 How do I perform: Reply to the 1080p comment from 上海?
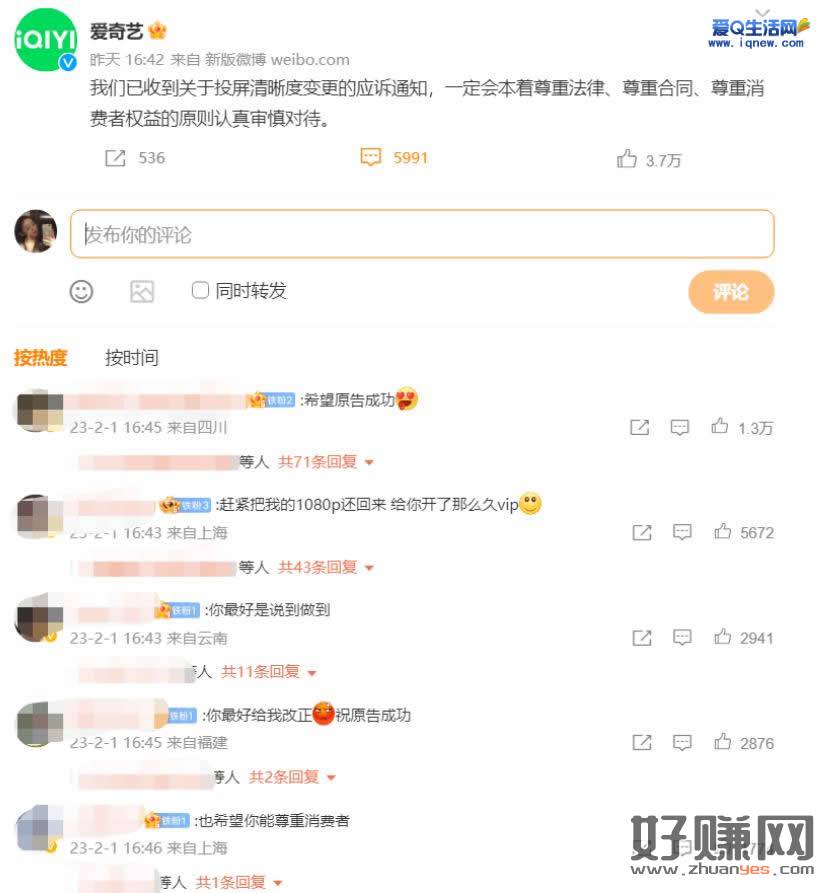[682, 533]
